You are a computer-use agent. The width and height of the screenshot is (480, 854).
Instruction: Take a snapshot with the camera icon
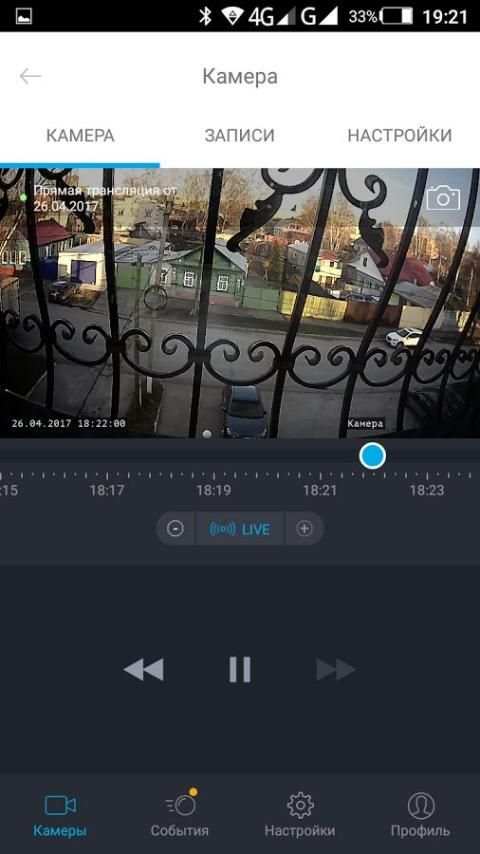(x=443, y=198)
